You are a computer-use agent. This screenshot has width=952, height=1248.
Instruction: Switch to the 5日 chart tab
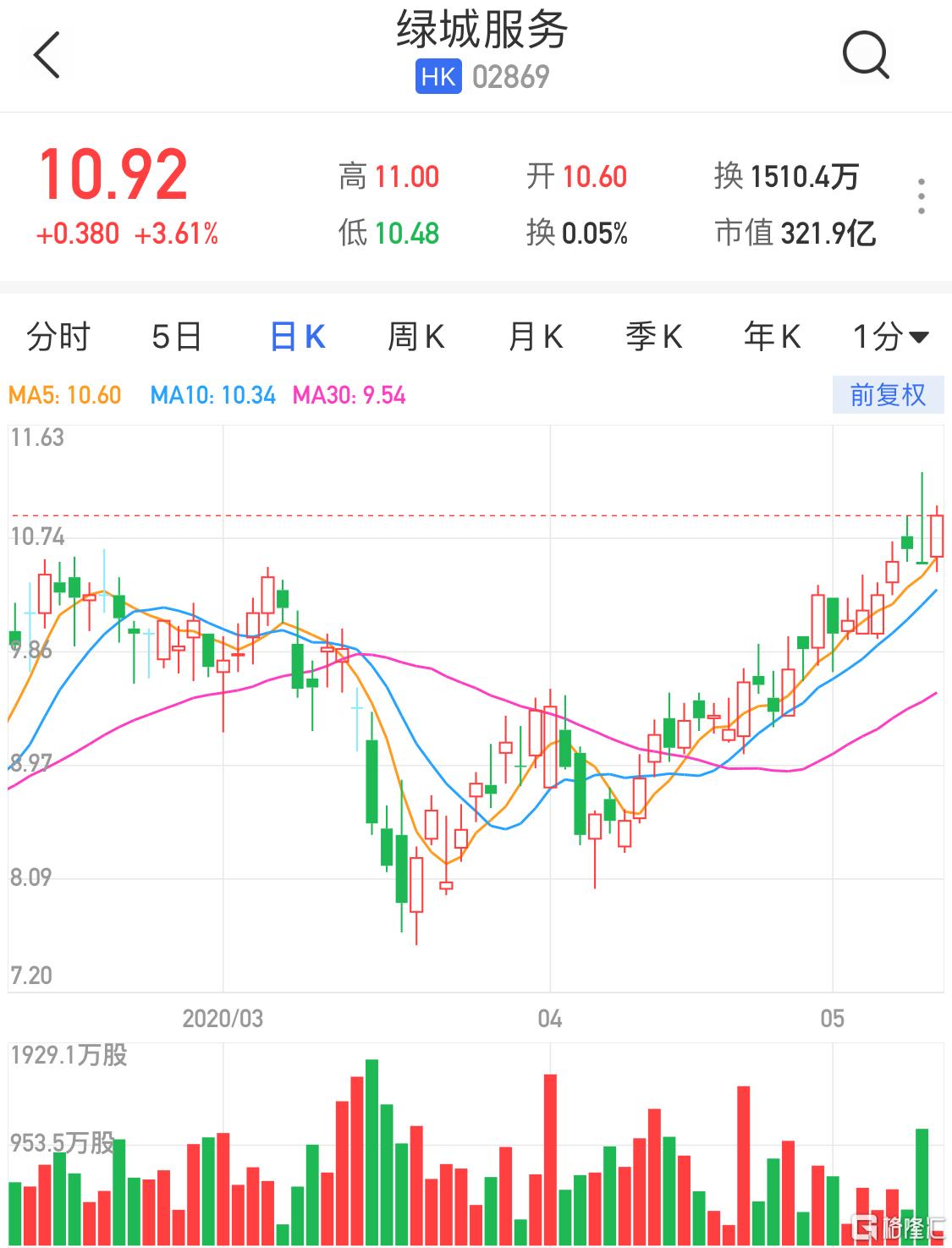tap(176, 338)
